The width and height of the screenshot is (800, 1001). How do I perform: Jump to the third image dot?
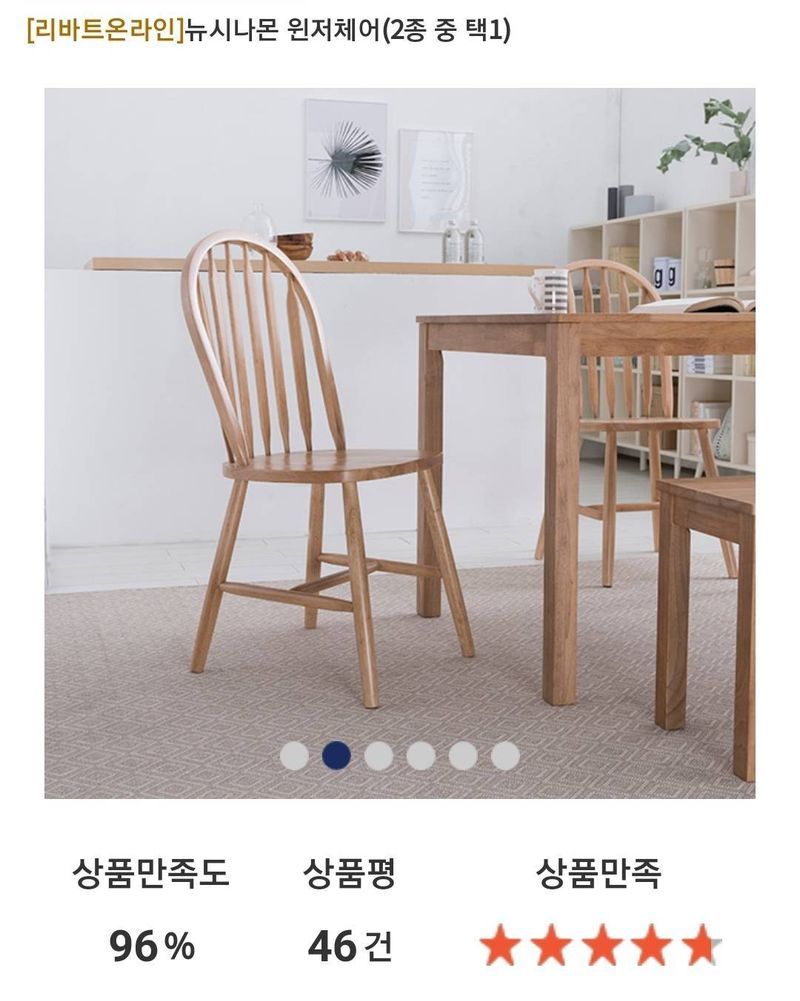(378, 756)
